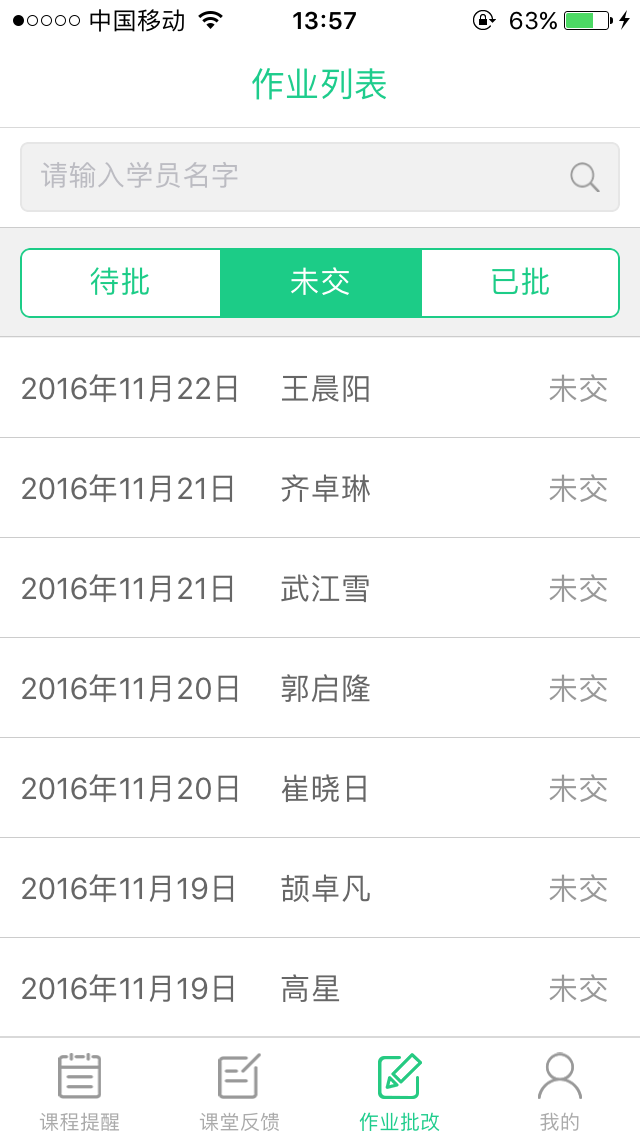Switch to the 已批 tab
640x1136 pixels.
[x=520, y=283]
